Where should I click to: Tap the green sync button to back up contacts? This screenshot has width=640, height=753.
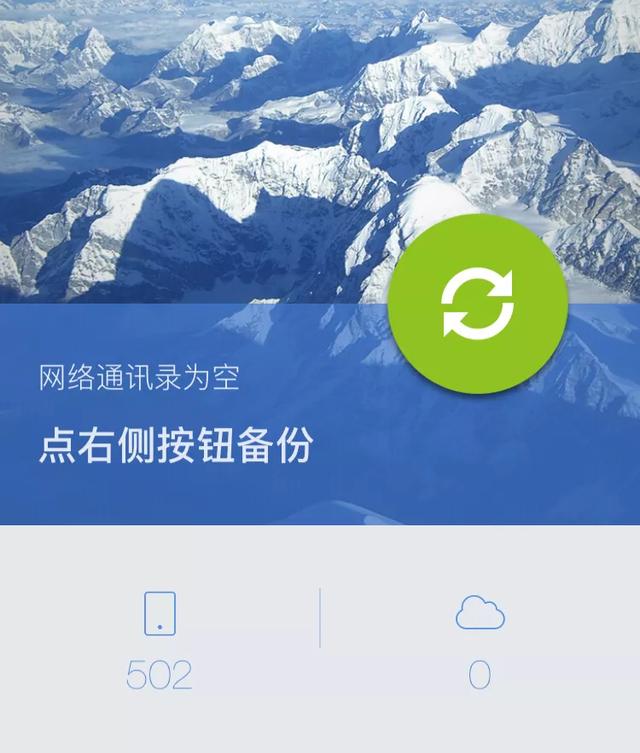478,303
